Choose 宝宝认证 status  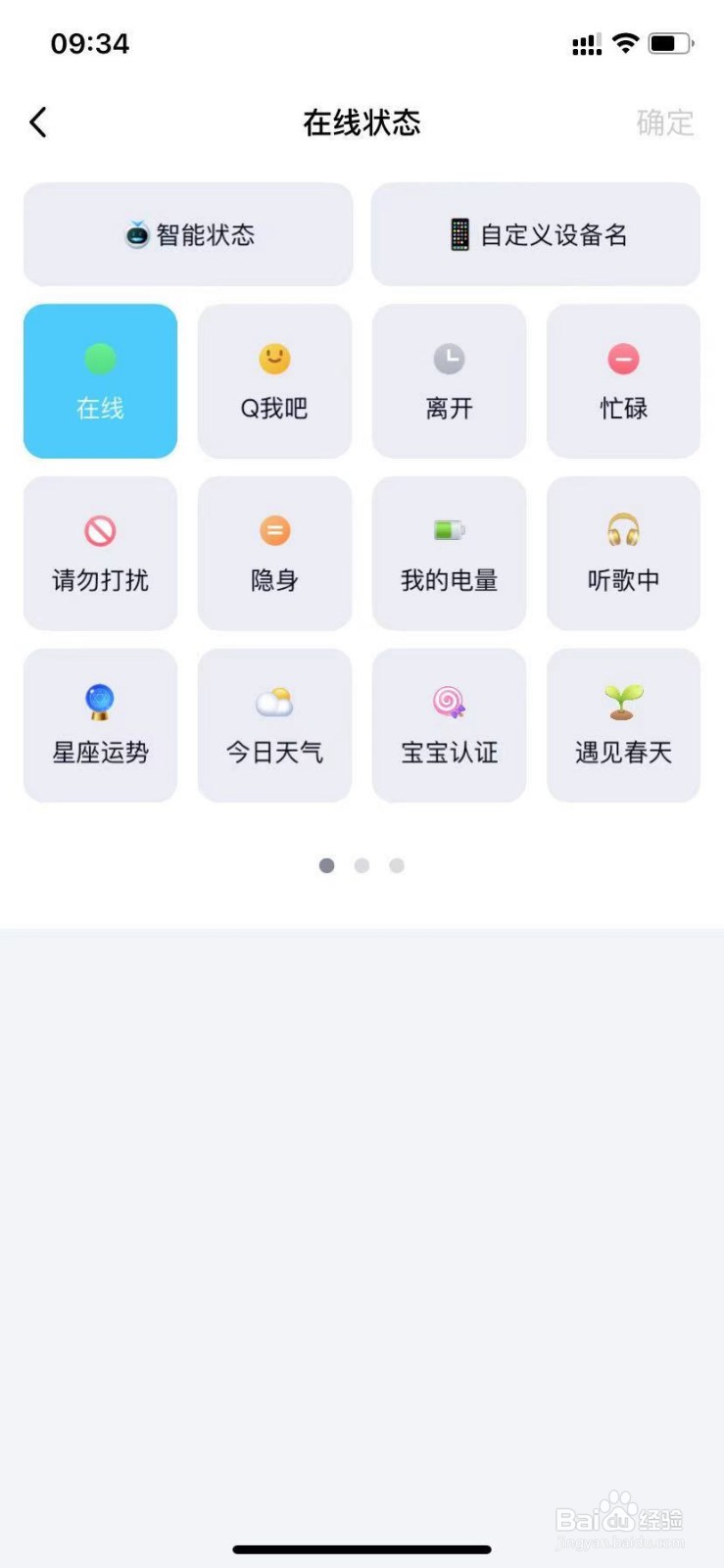(449, 726)
